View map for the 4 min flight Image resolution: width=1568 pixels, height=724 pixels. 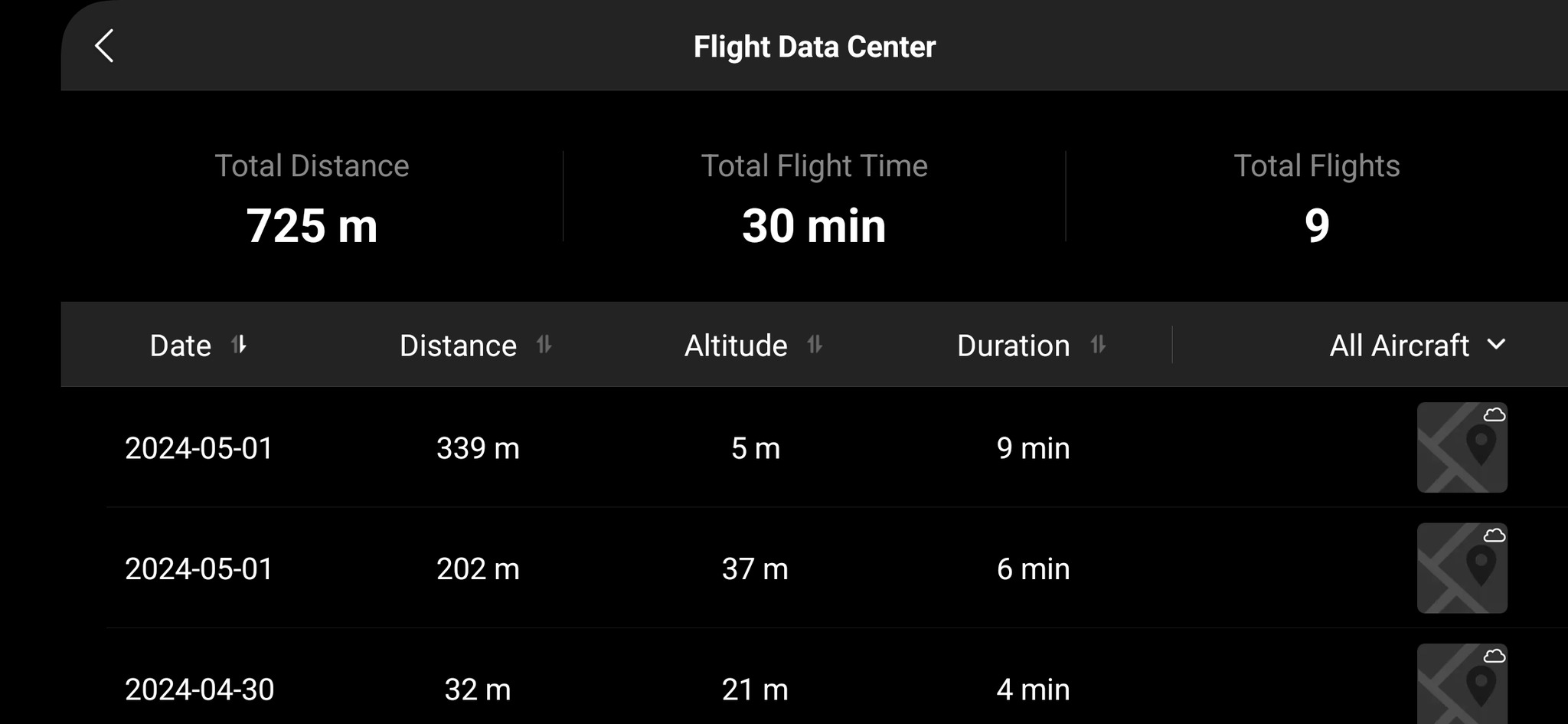[x=1462, y=685]
